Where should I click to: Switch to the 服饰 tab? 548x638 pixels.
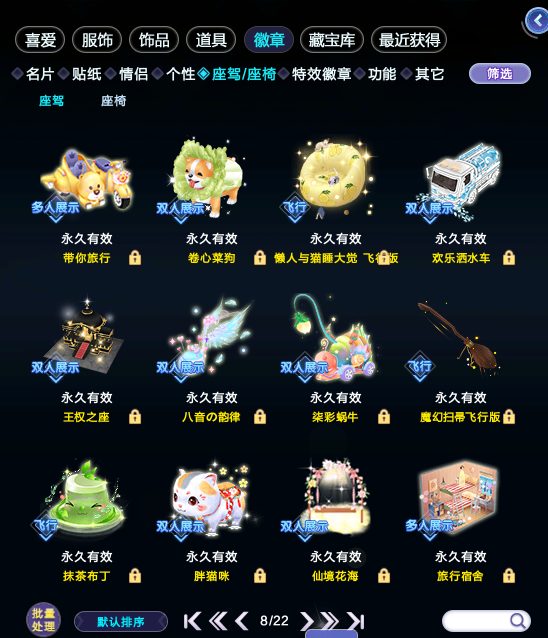[x=97, y=40]
